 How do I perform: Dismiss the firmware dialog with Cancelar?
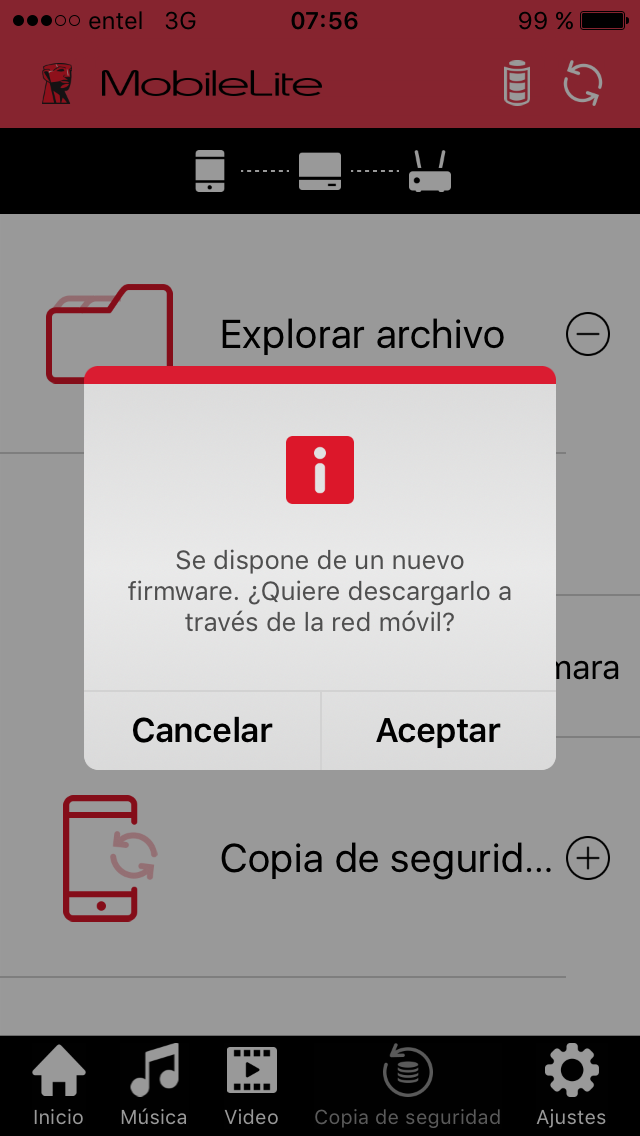pos(202,730)
